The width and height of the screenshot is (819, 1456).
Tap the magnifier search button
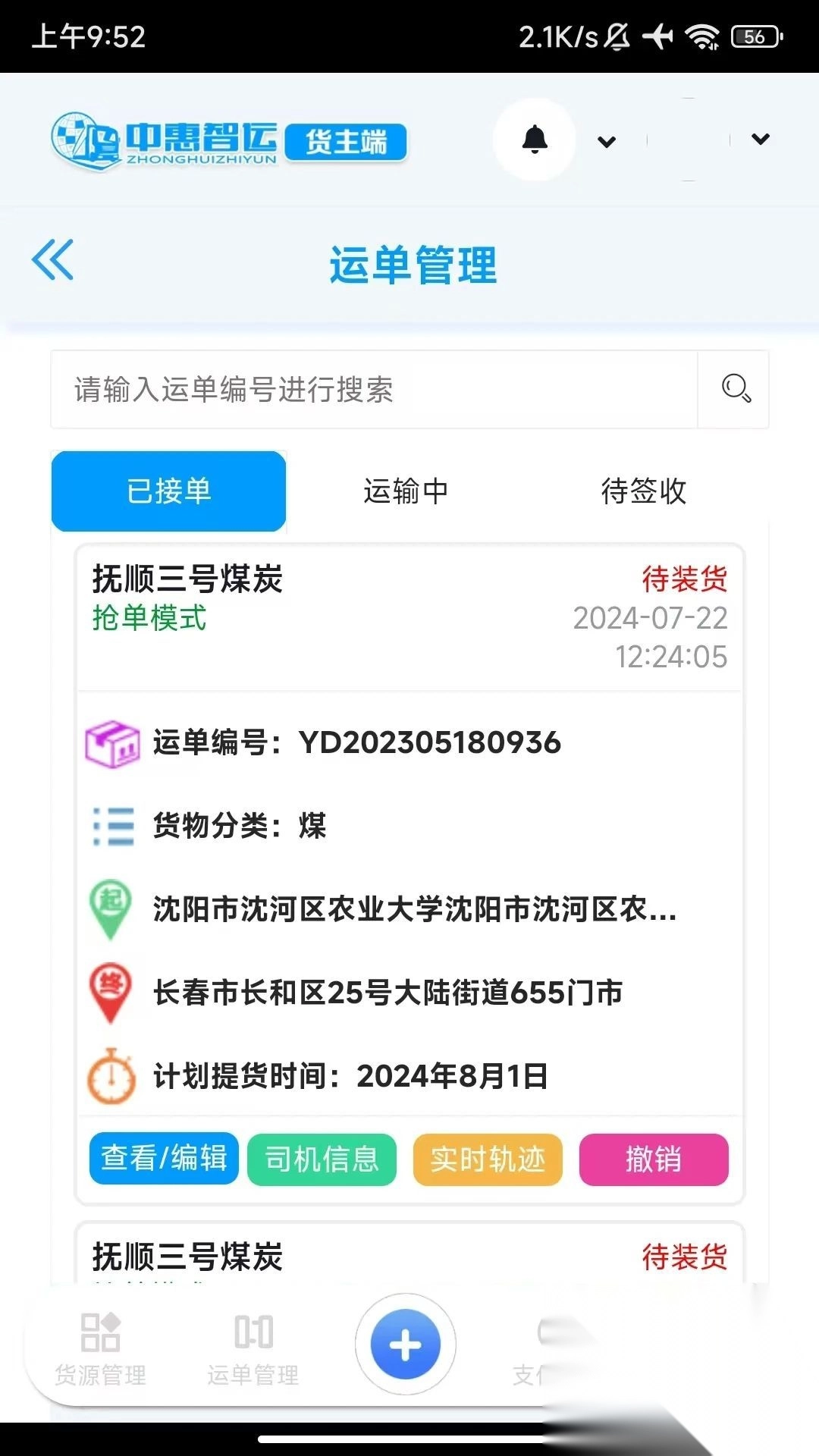click(x=734, y=389)
